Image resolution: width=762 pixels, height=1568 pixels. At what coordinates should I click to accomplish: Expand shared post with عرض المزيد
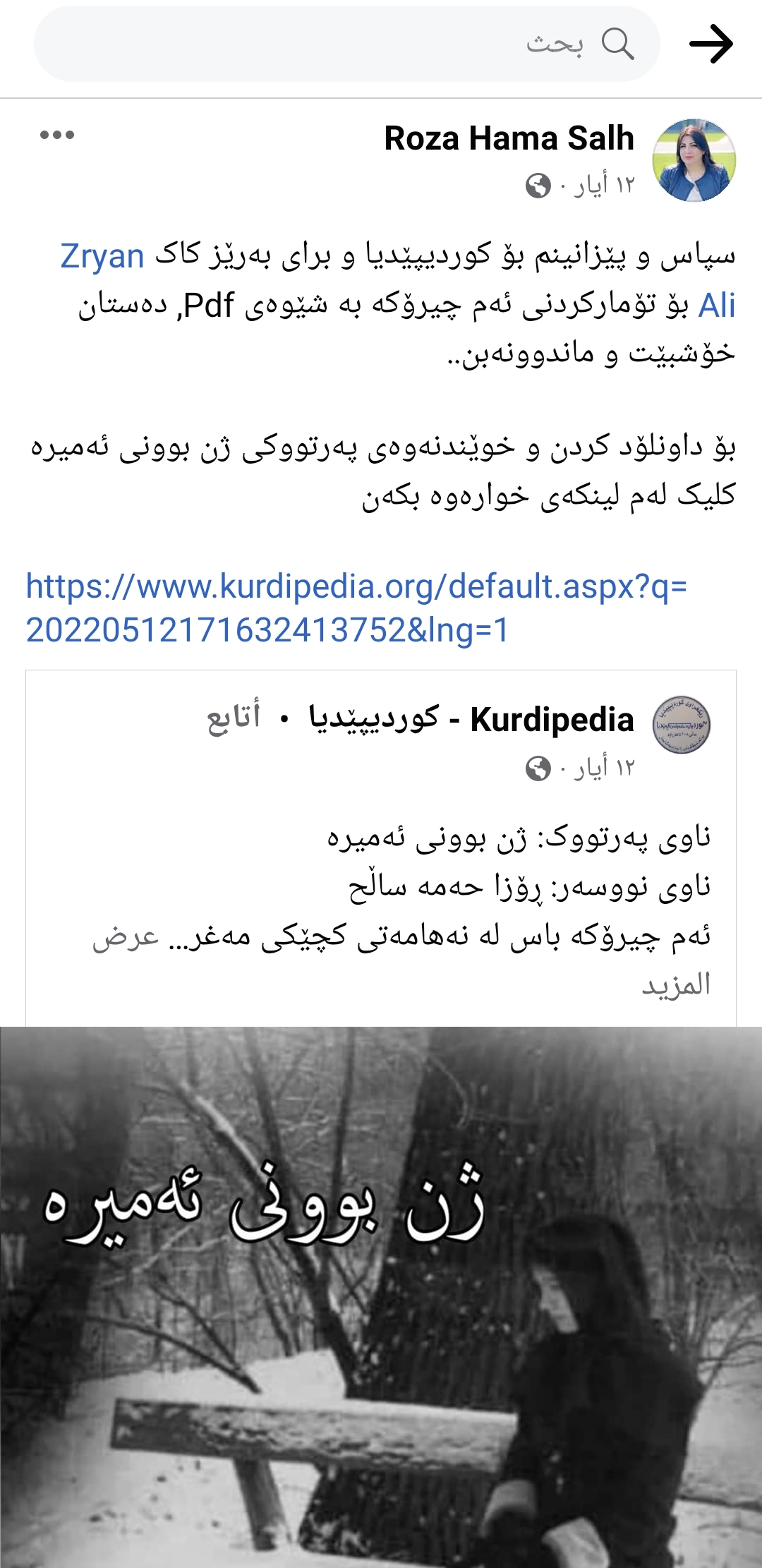[675, 985]
